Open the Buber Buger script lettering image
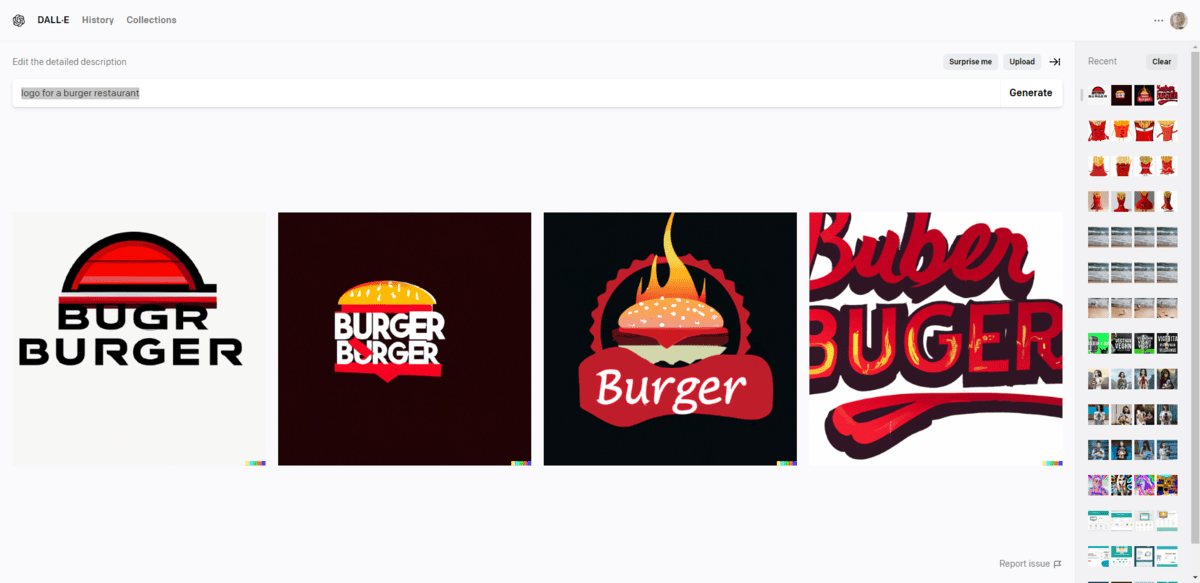Image resolution: width=1200 pixels, height=583 pixels. [x=935, y=338]
